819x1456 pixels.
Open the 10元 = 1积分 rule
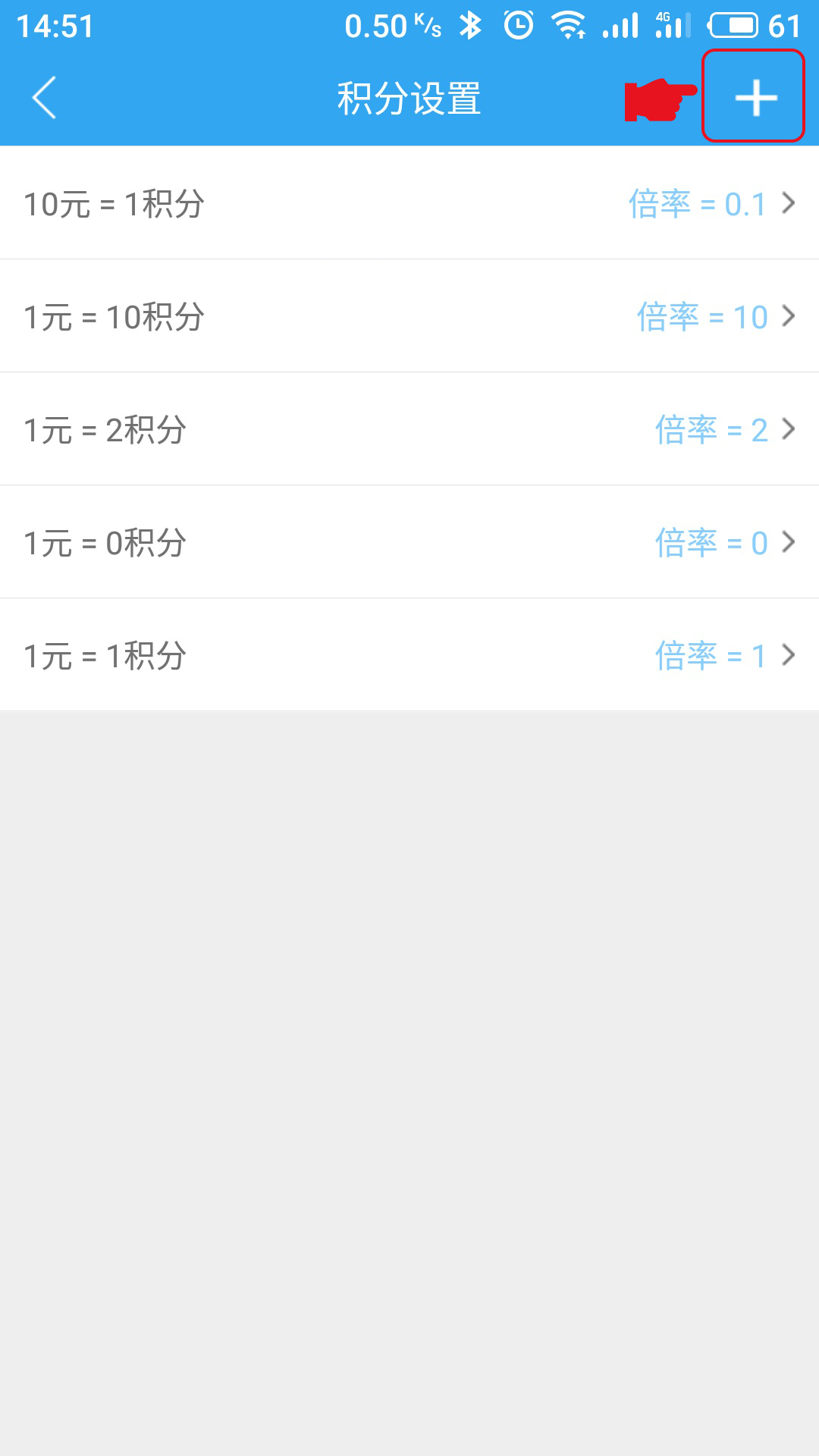pos(409,203)
